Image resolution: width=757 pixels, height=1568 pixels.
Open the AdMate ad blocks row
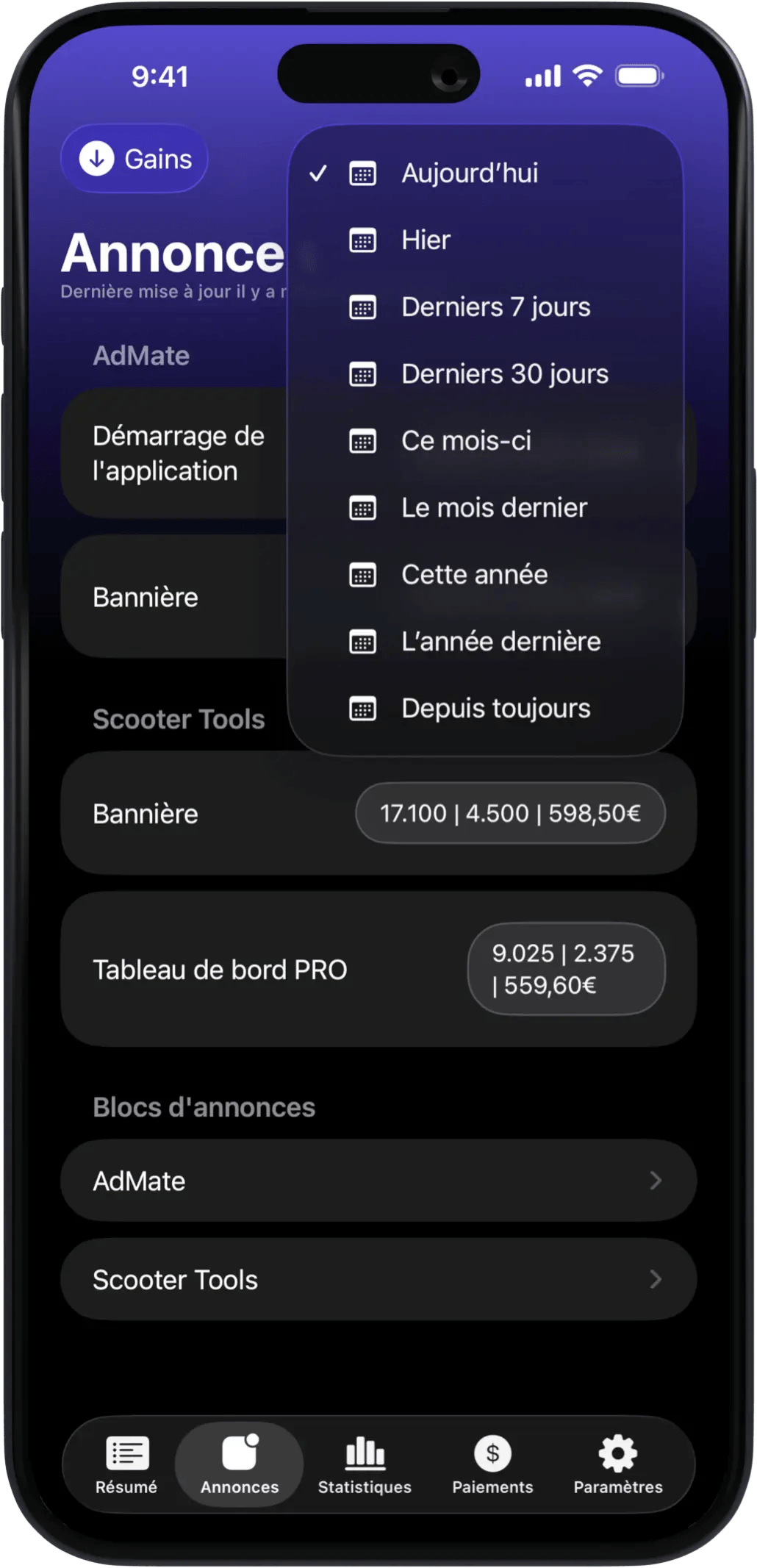378,1181
